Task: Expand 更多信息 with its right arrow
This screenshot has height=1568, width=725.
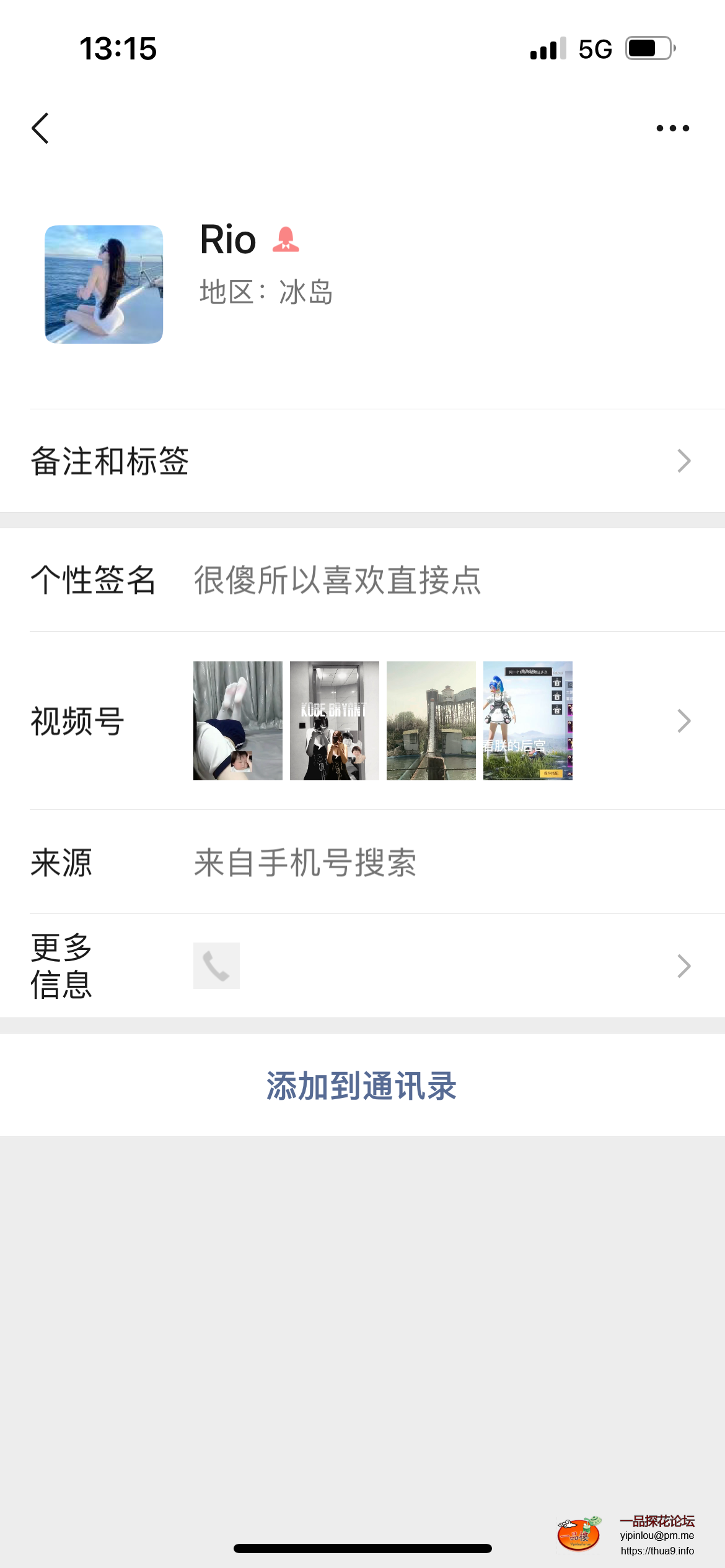Action: (683, 965)
